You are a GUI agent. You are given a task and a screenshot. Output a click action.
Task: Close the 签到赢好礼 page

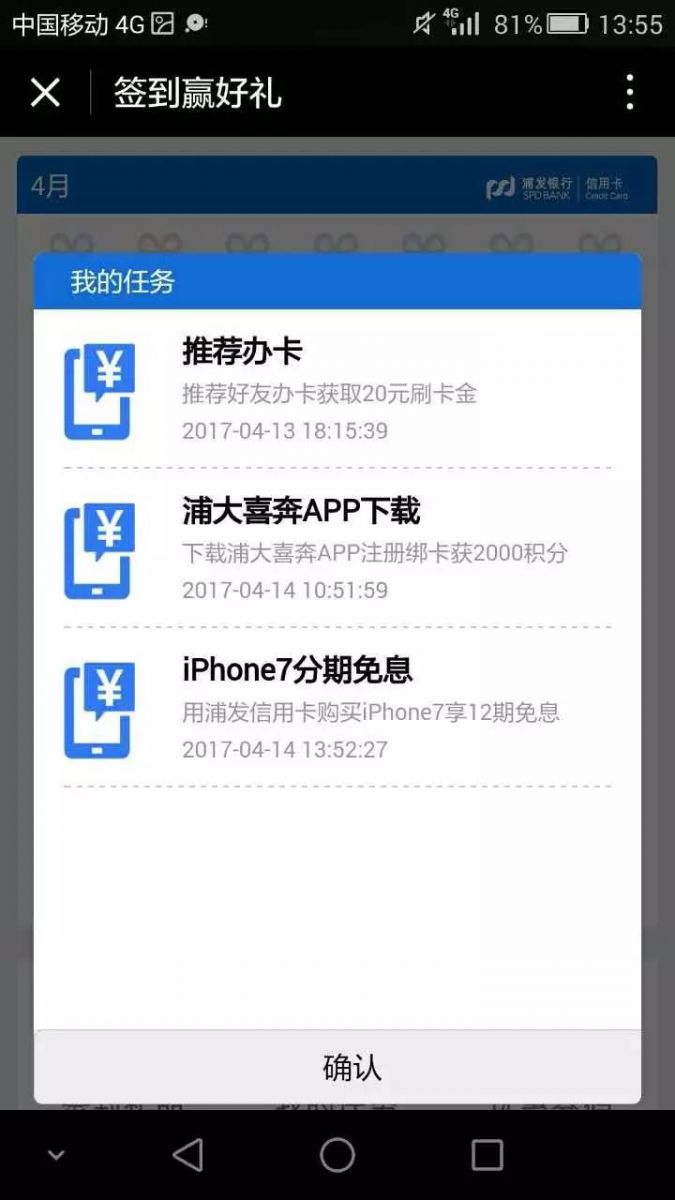(45, 93)
